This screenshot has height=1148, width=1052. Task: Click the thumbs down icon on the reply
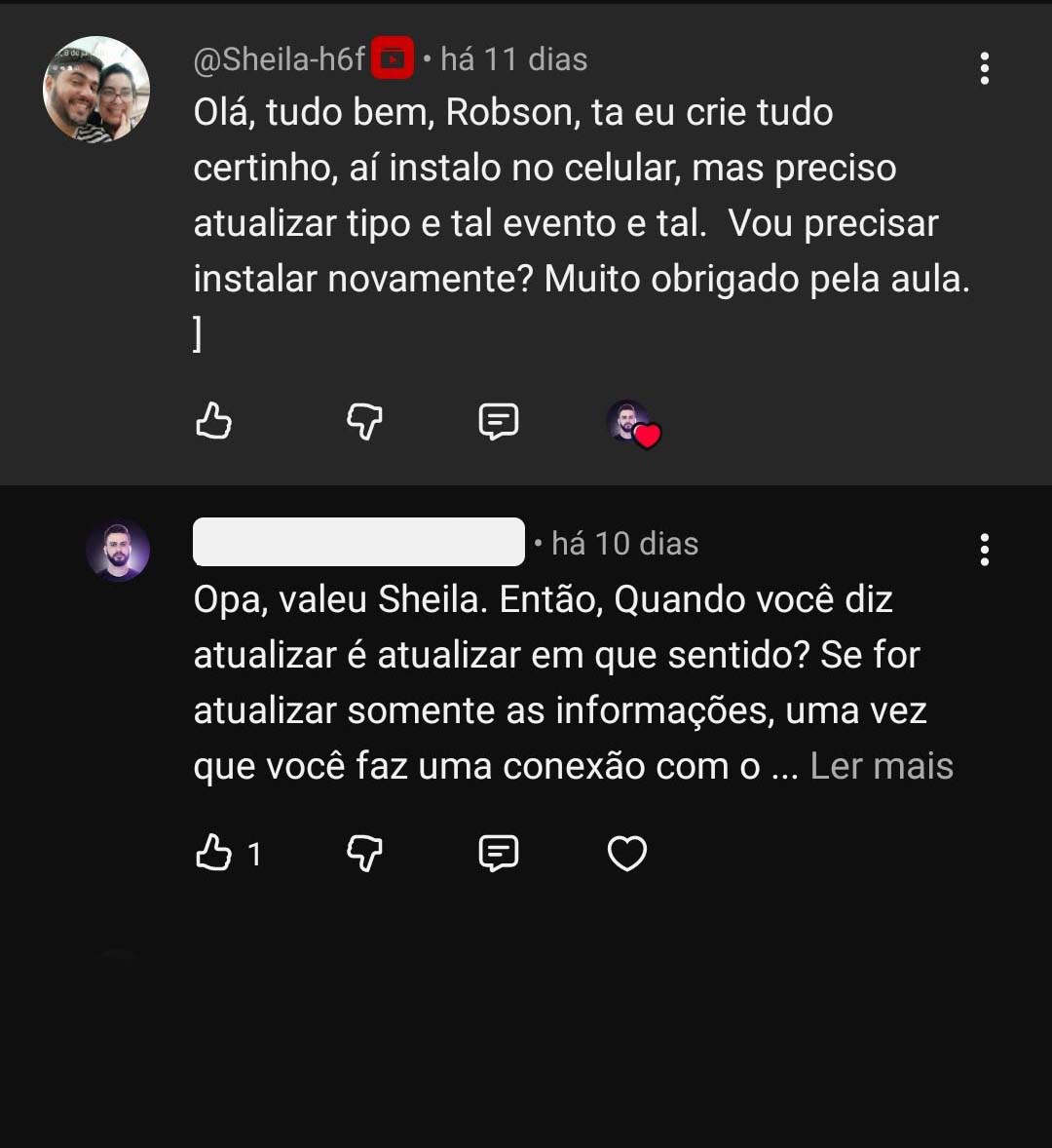[363, 855]
